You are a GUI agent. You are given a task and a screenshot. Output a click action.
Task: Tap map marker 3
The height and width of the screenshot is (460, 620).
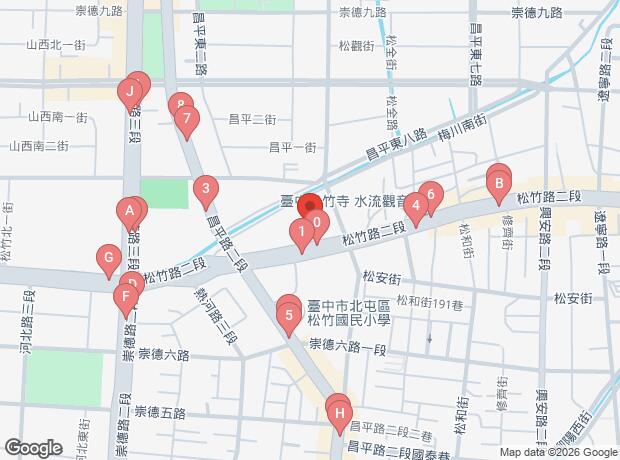pyautogui.click(x=204, y=189)
